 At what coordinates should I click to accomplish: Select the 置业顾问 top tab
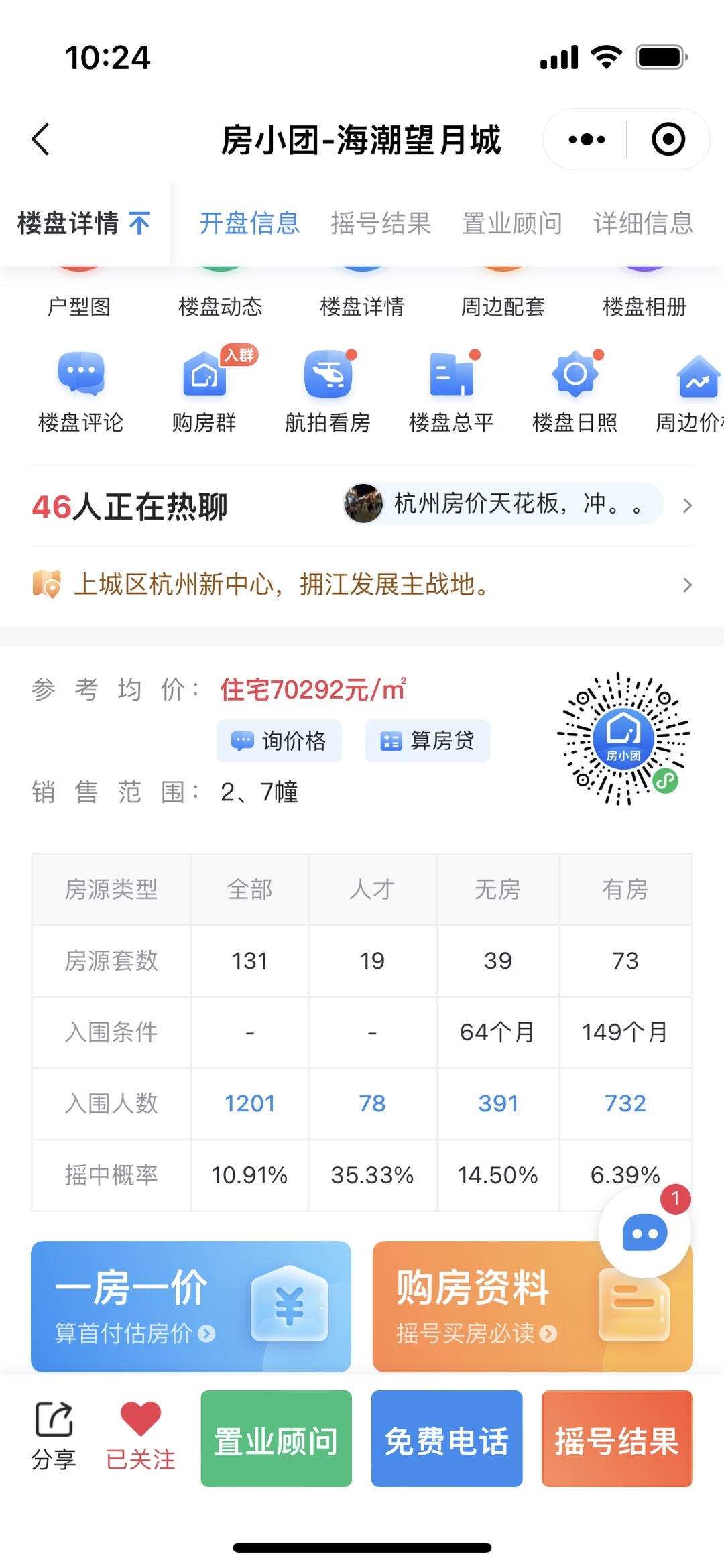[511, 223]
